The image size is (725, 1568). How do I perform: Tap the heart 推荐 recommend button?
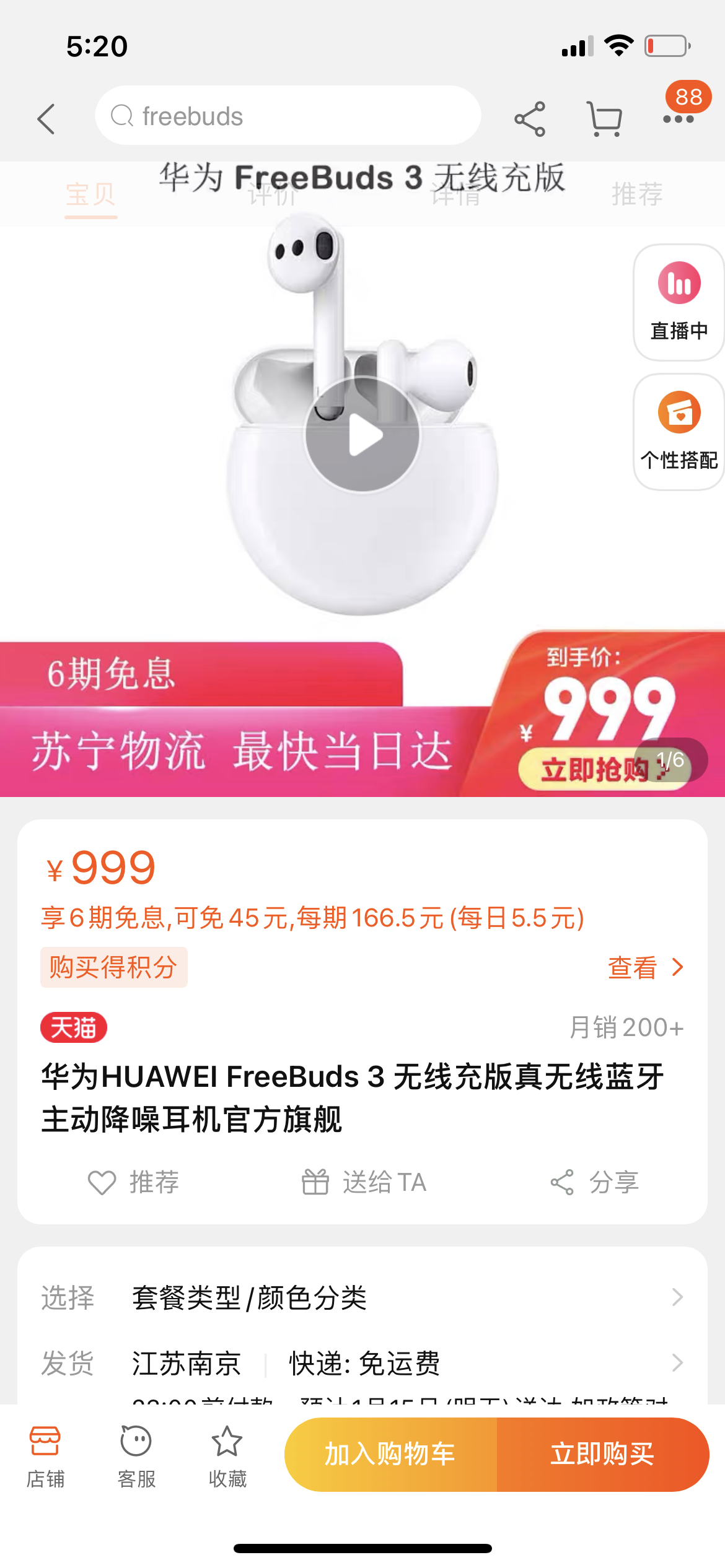pos(133,1182)
